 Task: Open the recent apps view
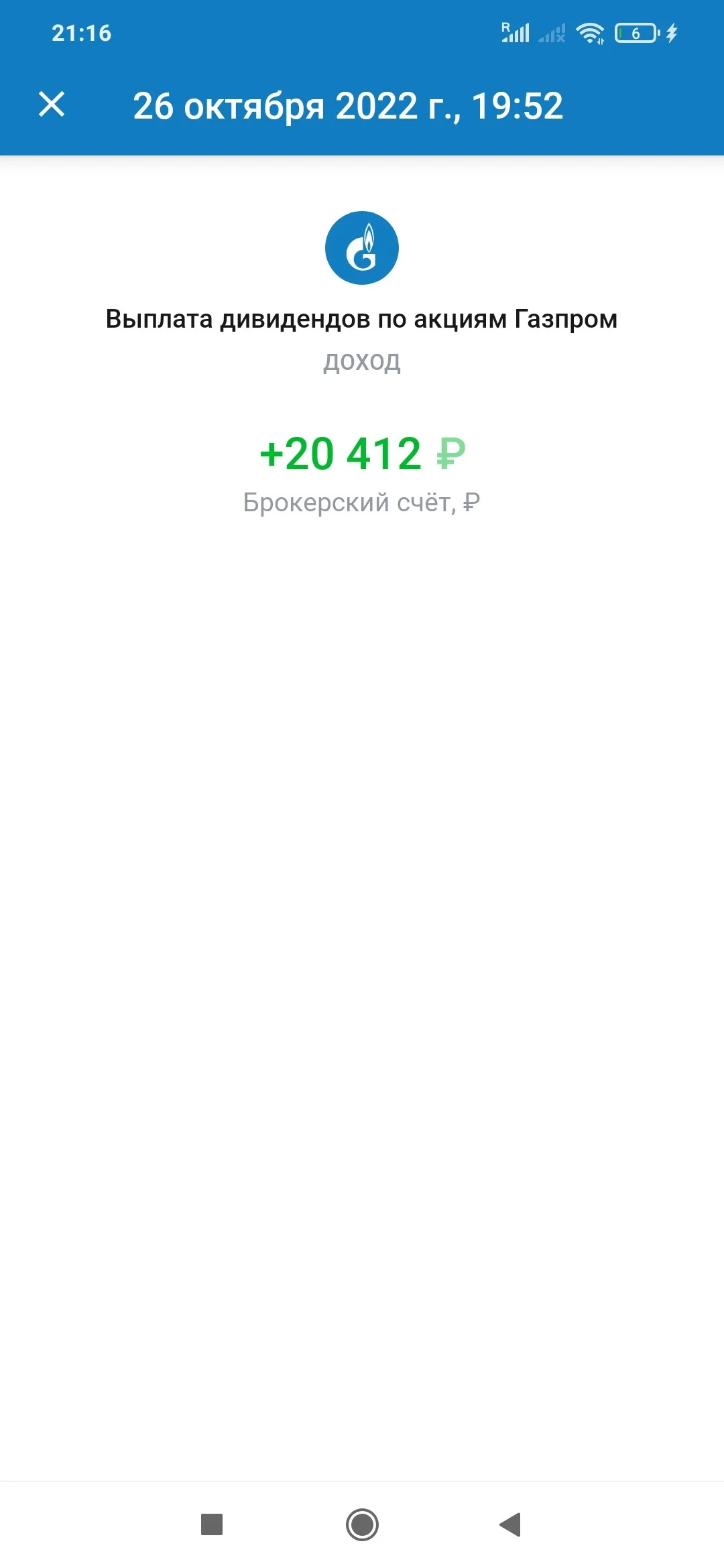(x=212, y=1524)
